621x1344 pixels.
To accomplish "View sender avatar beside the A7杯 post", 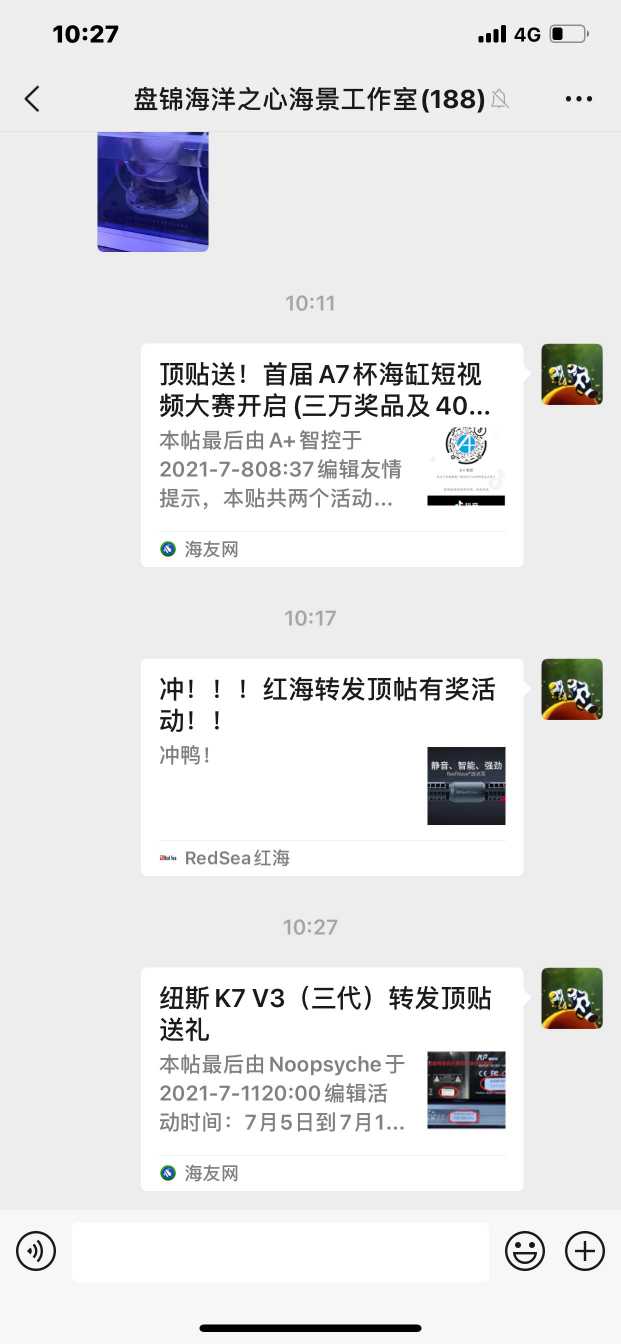I will (x=572, y=374).
